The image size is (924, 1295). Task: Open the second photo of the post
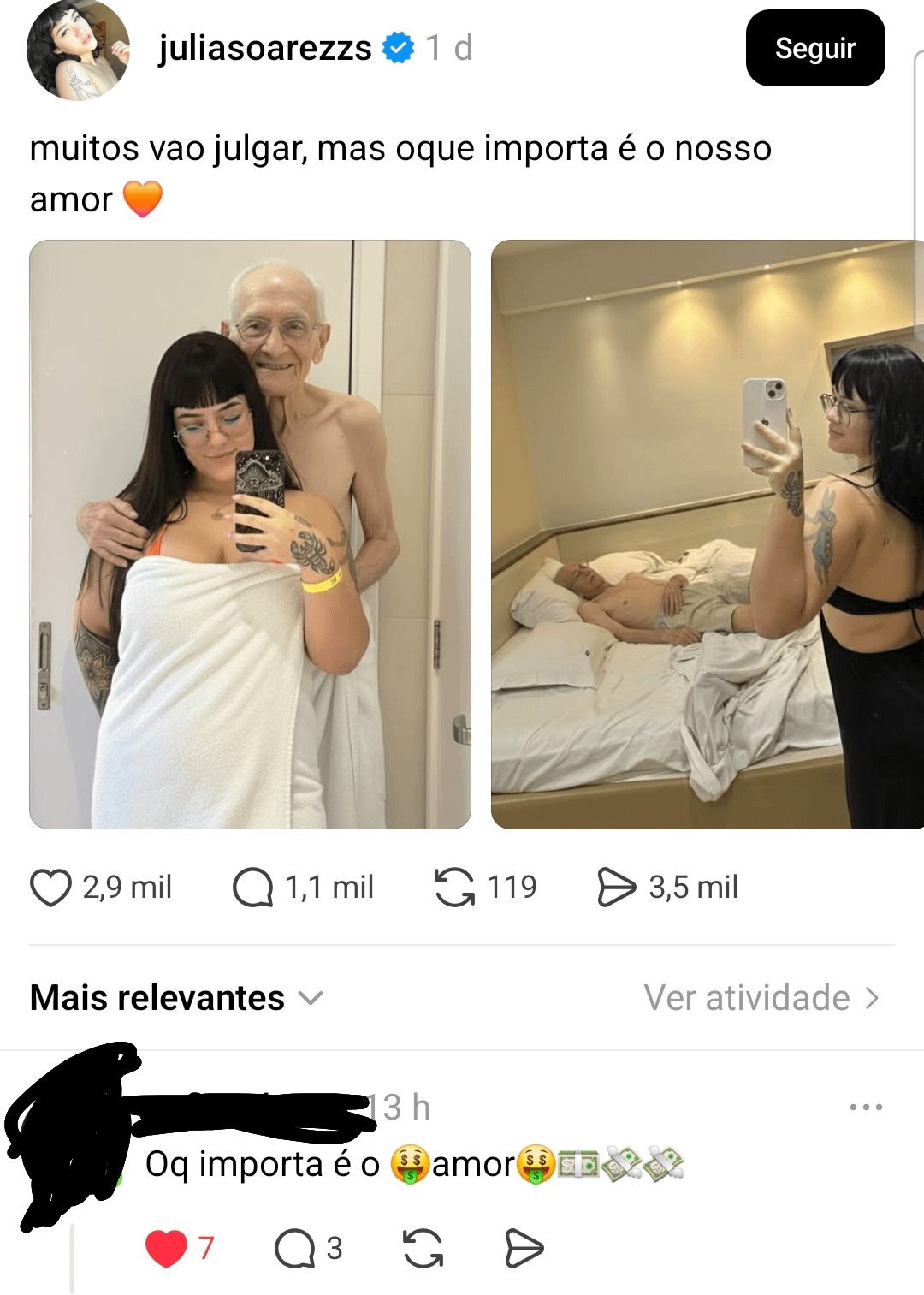tap(707, 534)
